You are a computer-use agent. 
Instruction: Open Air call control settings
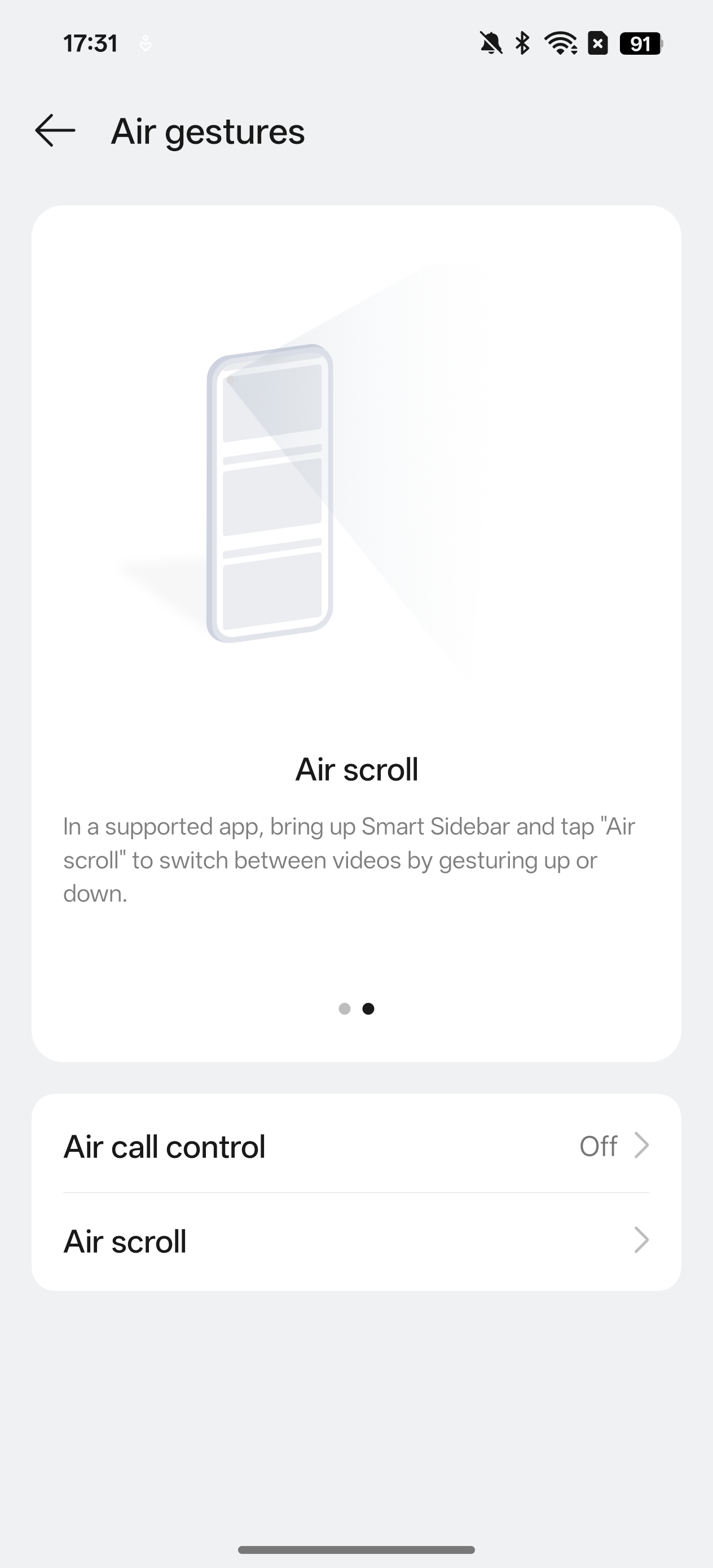[356, 1146]
